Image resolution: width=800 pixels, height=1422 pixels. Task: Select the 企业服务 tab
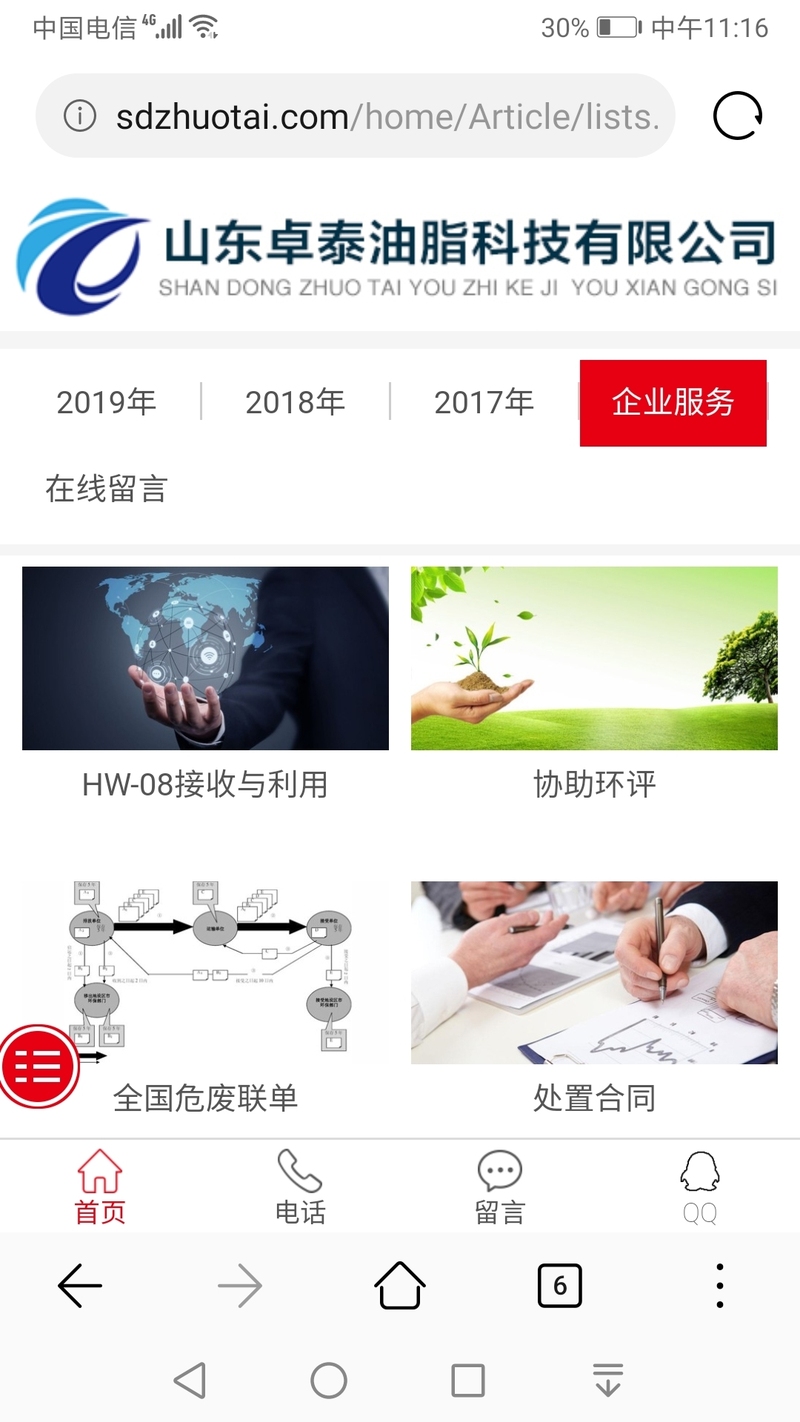pyautogui.click(x=673, y=403)
